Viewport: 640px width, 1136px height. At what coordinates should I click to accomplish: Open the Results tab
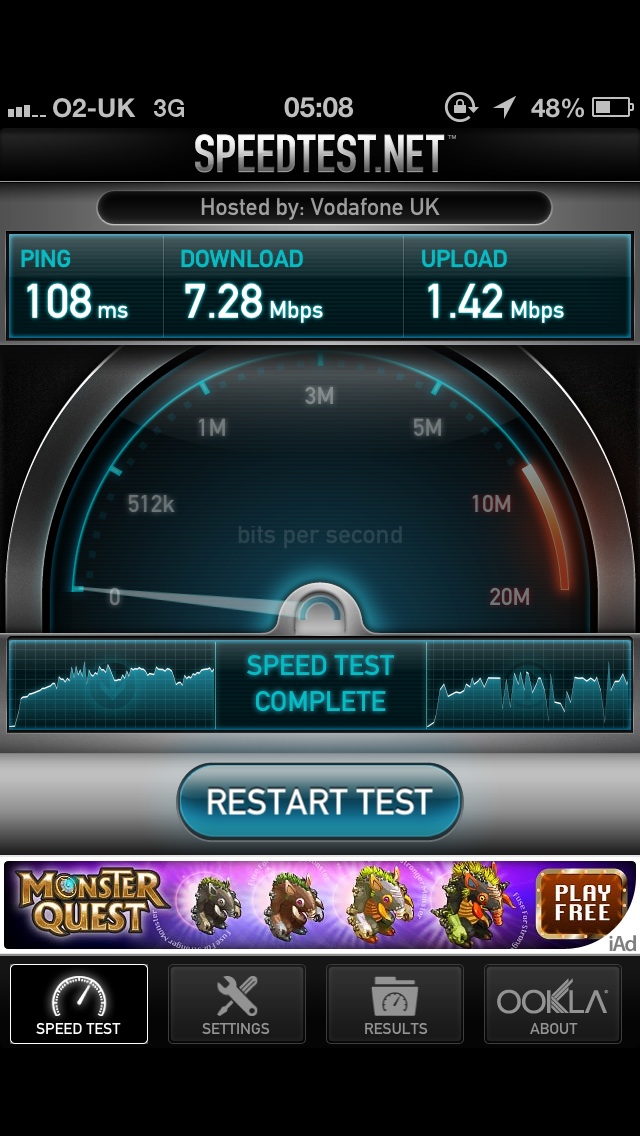coord(395,1003)
